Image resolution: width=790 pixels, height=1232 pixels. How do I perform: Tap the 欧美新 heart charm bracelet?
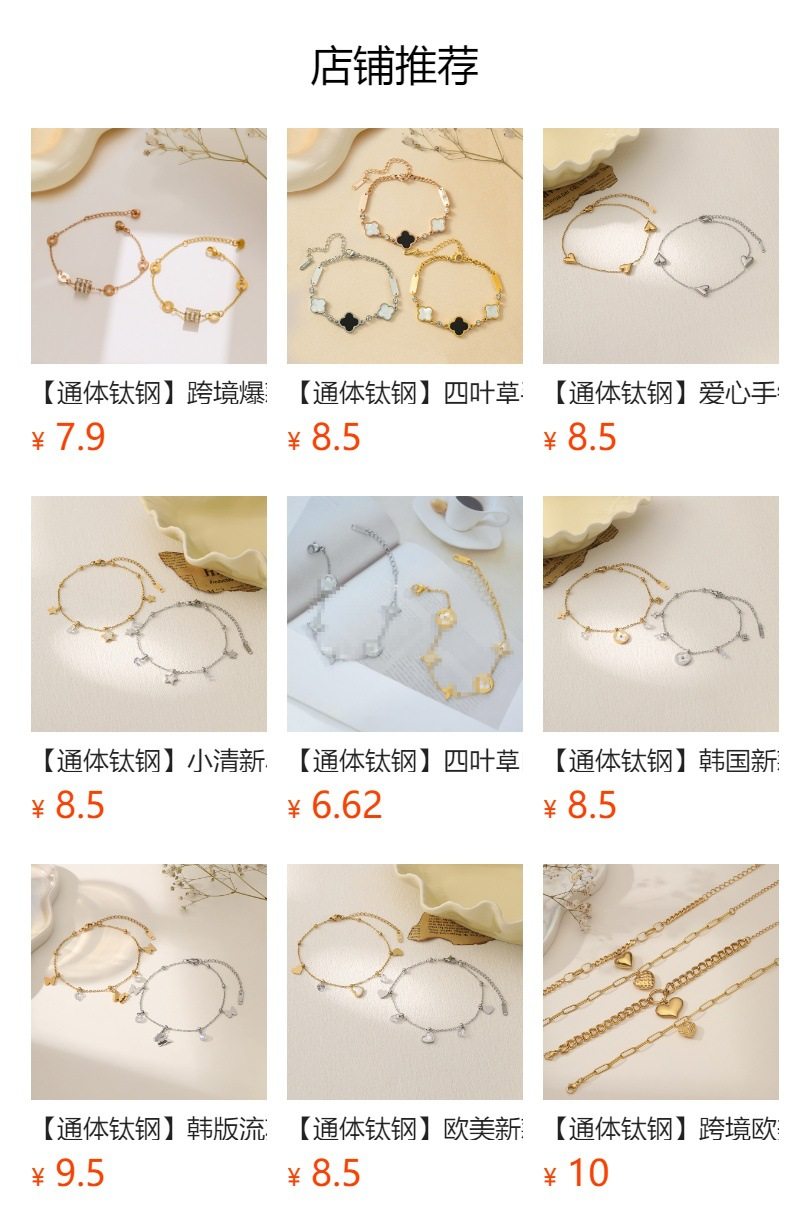point(404,982)
